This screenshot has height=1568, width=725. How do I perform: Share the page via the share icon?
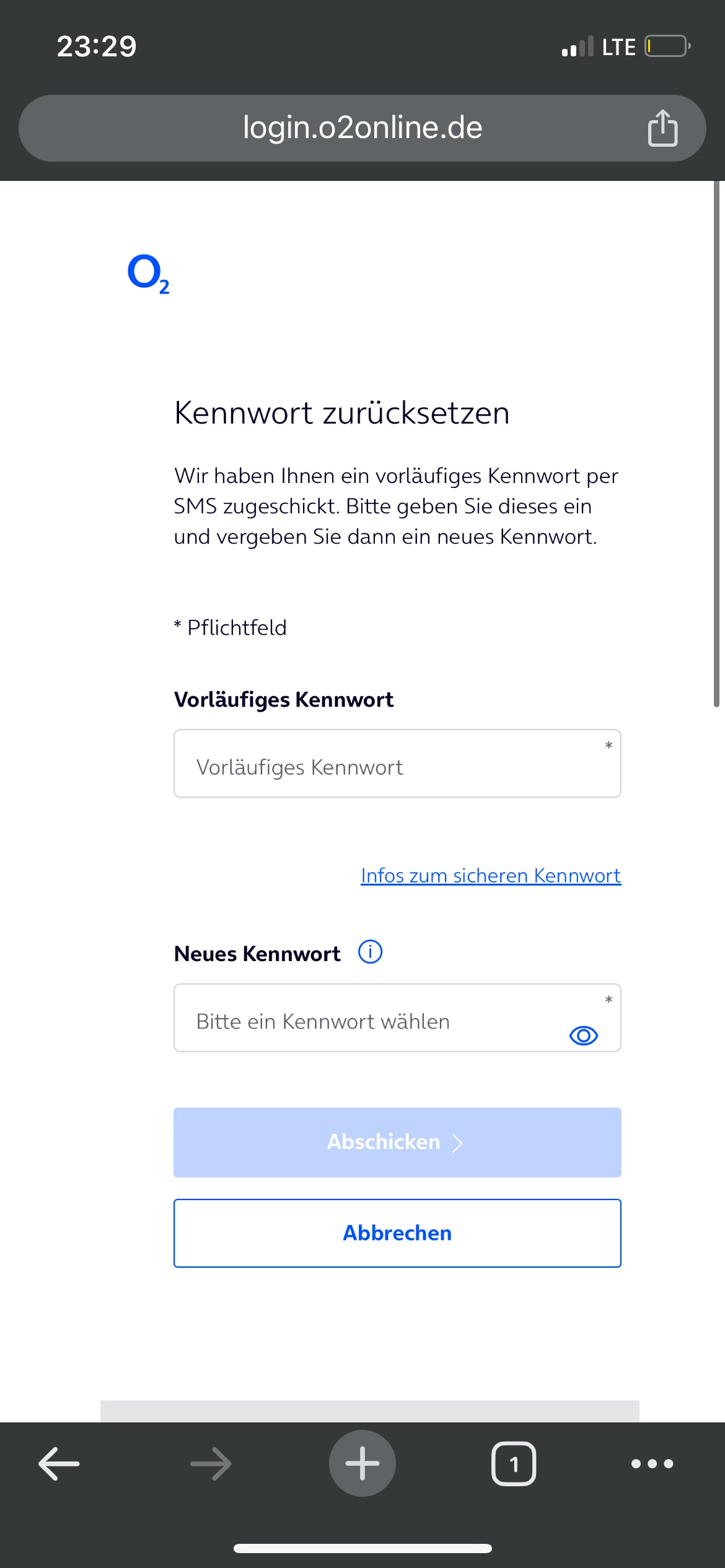(662, 128)
